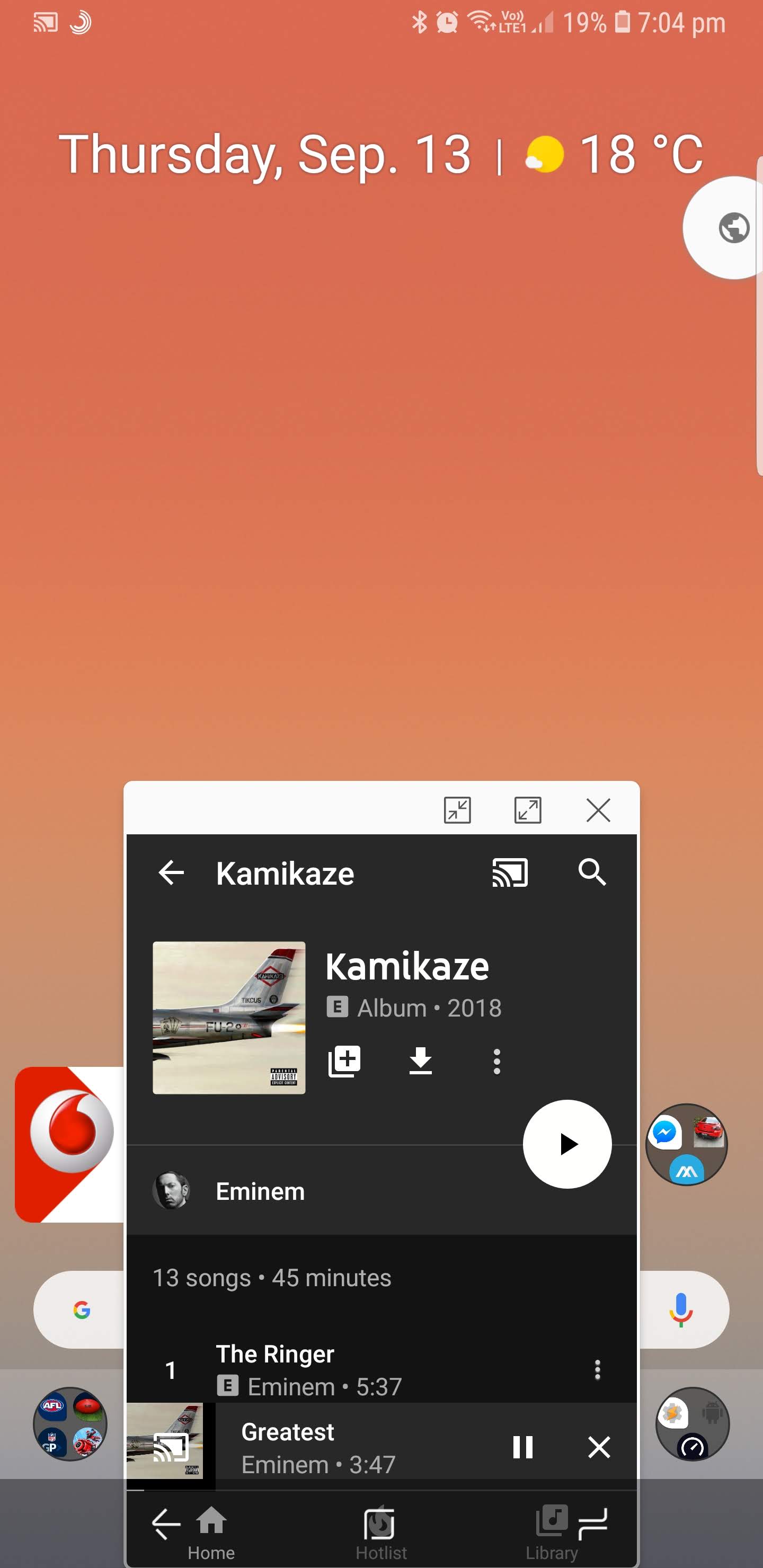Maximize the pop-up window to full screen

tap(528, 810)
